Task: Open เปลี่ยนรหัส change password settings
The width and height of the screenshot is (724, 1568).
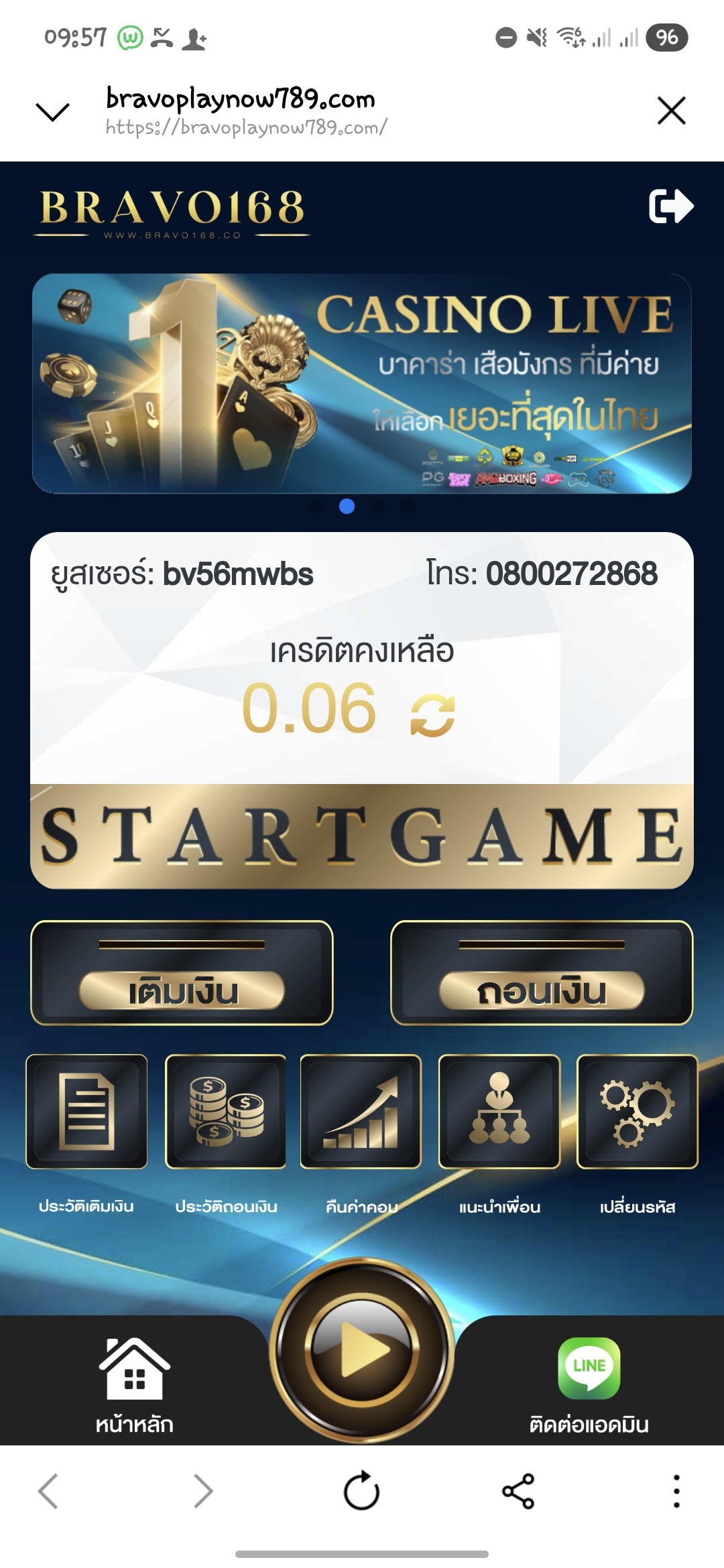Action: coord(637,1112)
